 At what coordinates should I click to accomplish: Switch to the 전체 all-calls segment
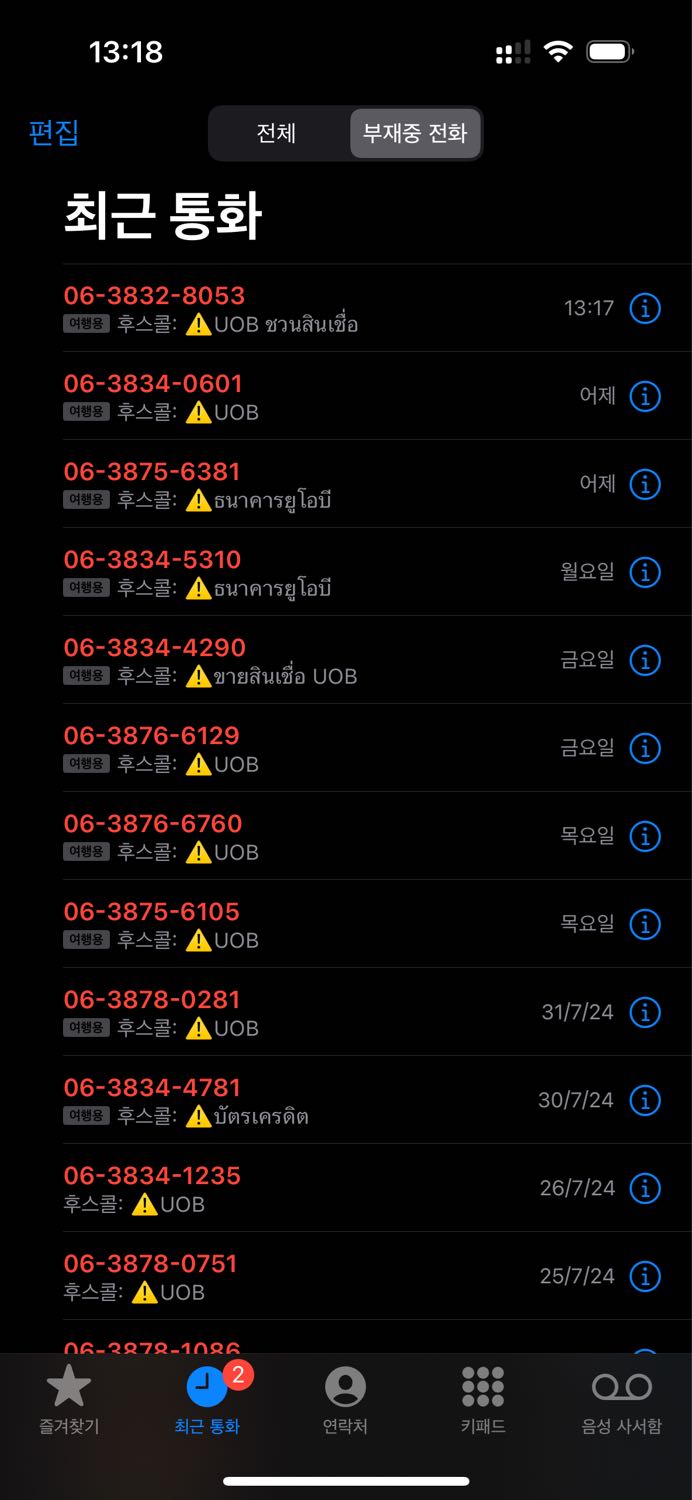(x=276, y=133)
